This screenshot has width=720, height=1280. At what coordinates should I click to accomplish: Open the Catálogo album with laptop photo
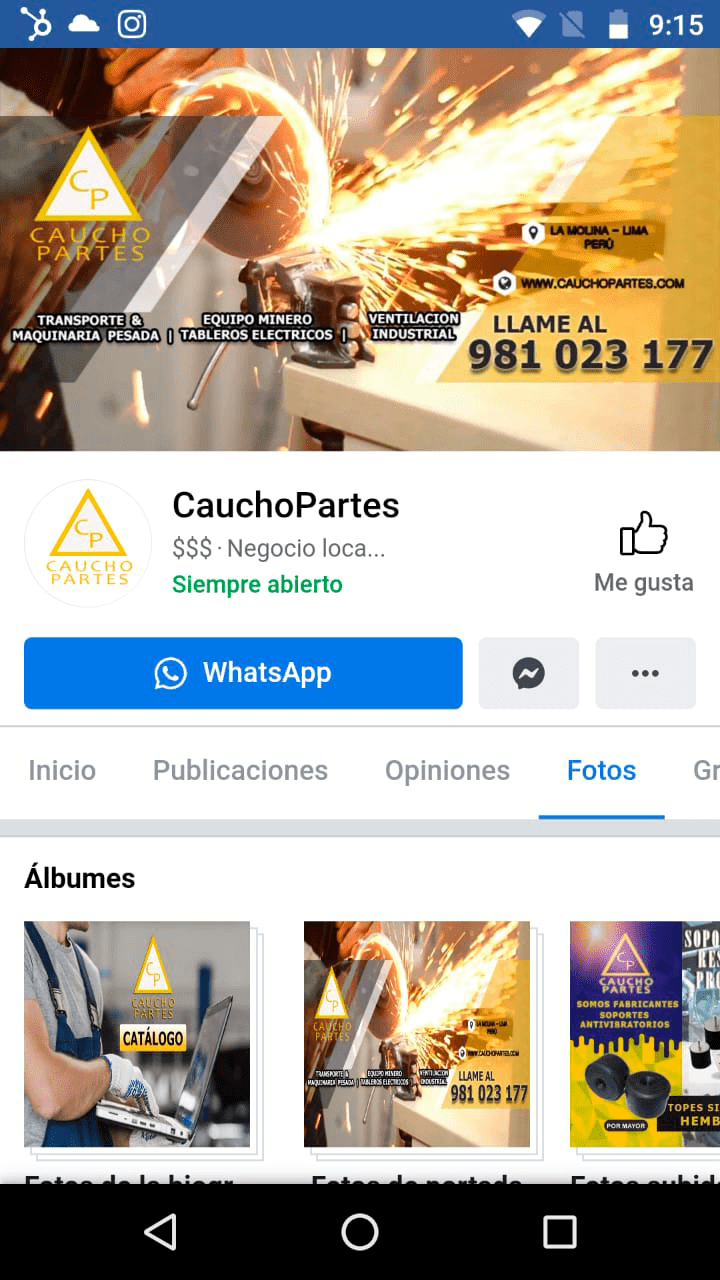coord(137,1034)
